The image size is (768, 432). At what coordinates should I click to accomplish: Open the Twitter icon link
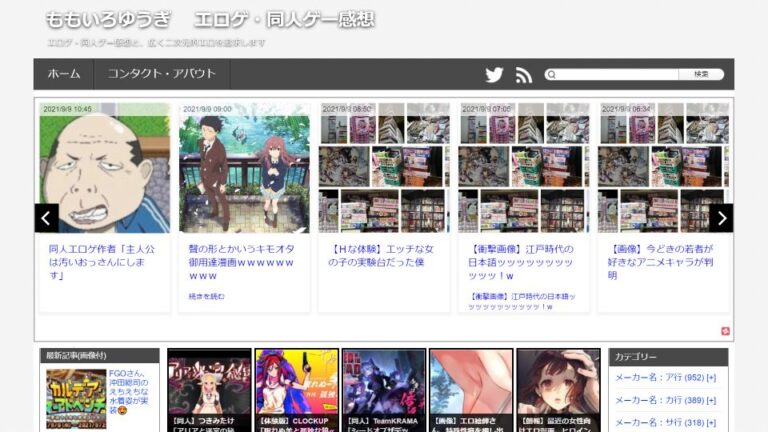click(494, 75)
